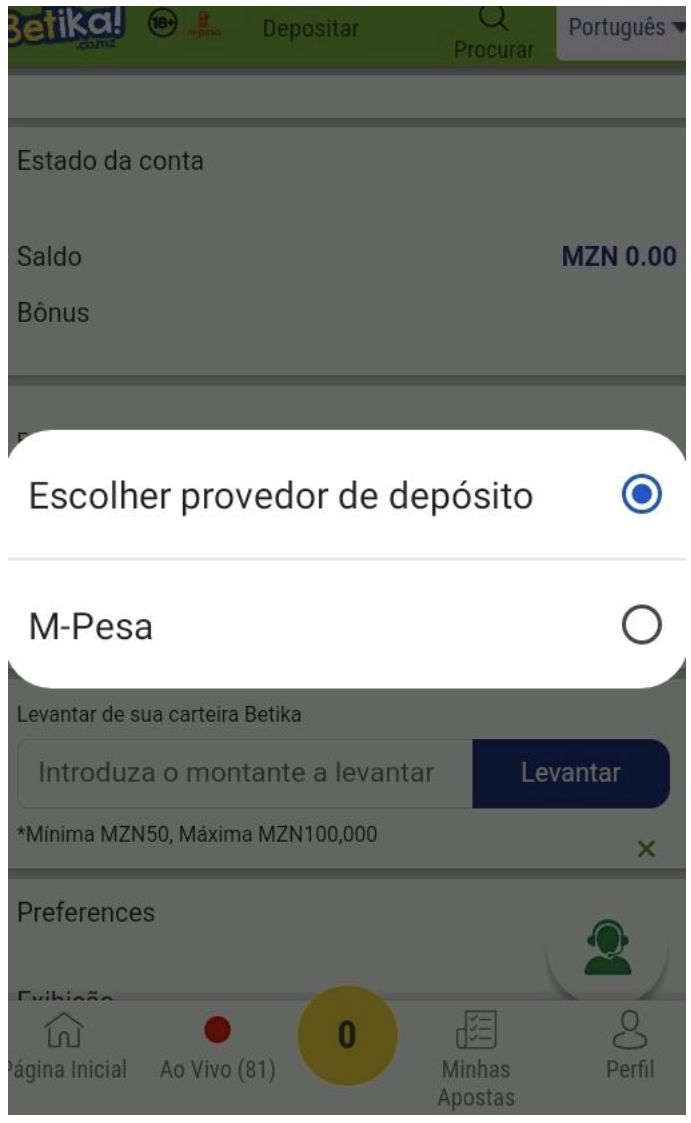Open the Depositar link in header
Viewport: 691px width, 1123px height.
(x=309, y=30)
